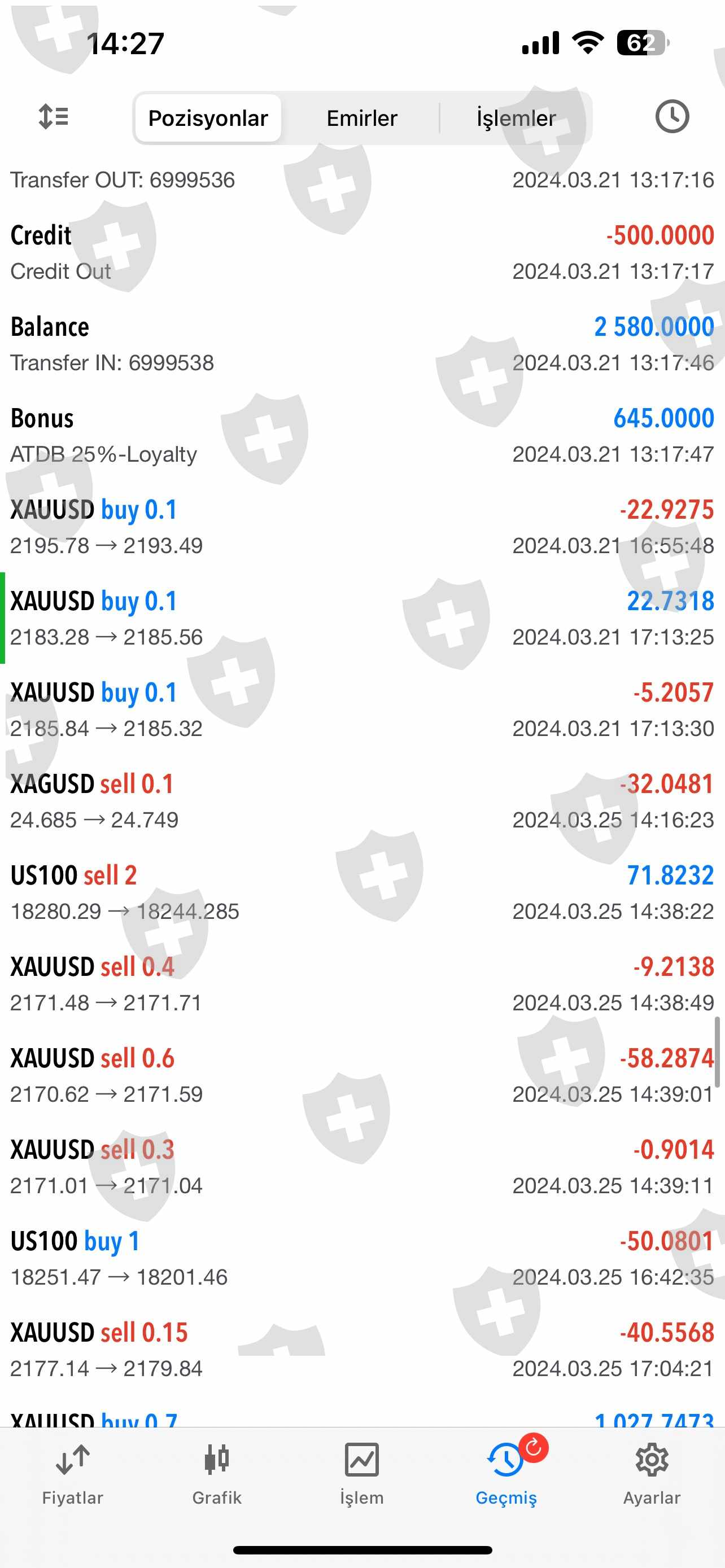
Task: Expand the Balance Transfer IN: 6999538 entry
Action: 362,344
